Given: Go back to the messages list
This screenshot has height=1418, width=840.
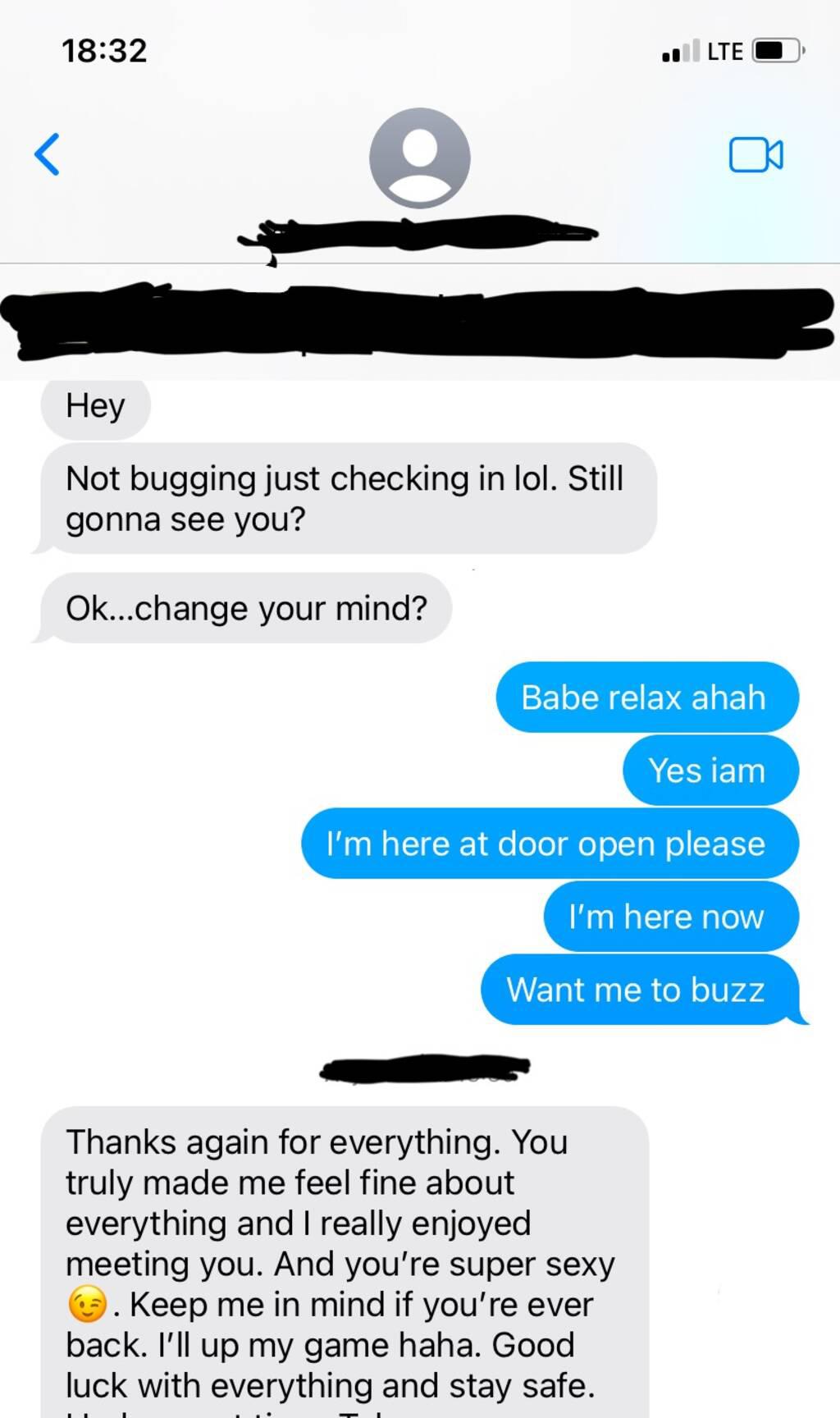Looking at the screenshot, I should pyautogui.click(x=48, y=154).
